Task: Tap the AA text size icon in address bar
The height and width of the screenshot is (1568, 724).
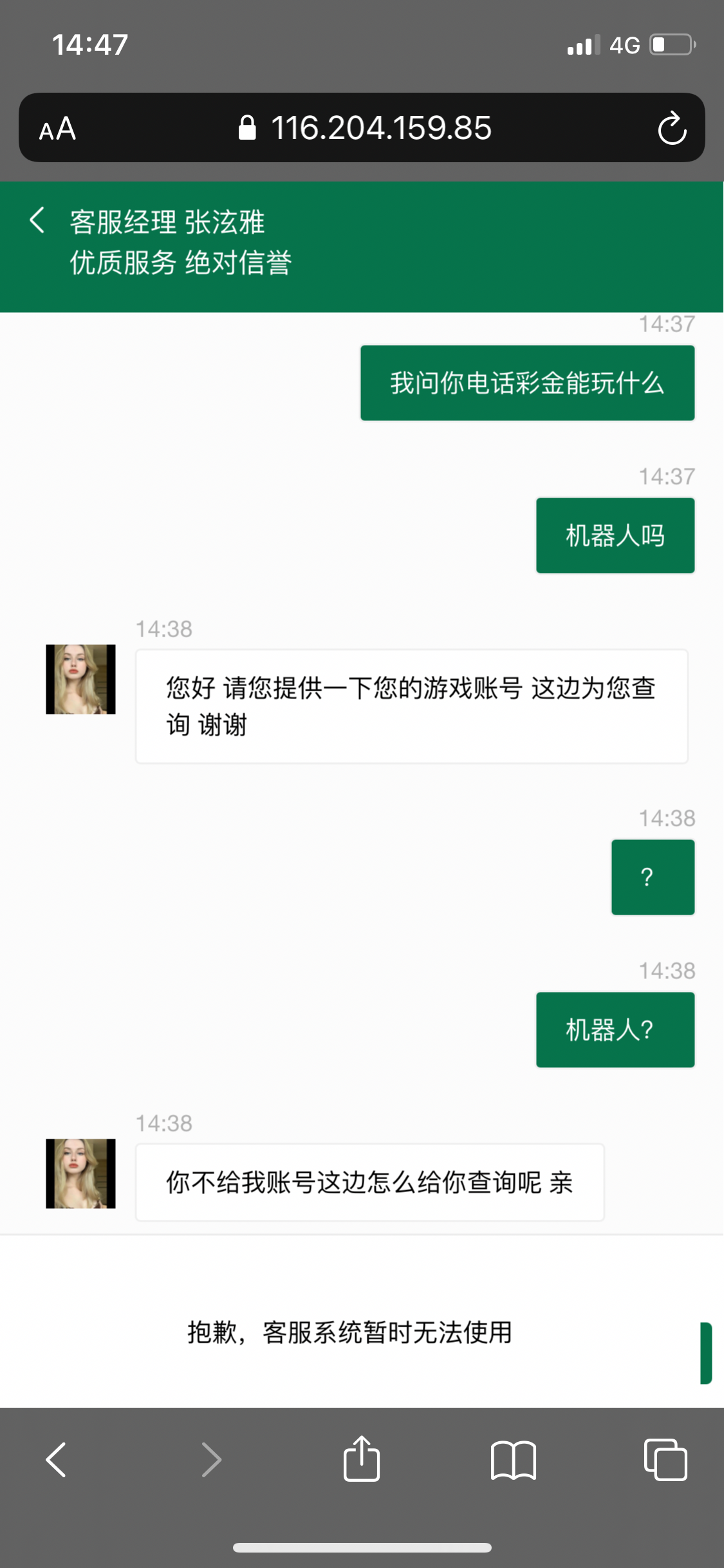Action: 57,129
